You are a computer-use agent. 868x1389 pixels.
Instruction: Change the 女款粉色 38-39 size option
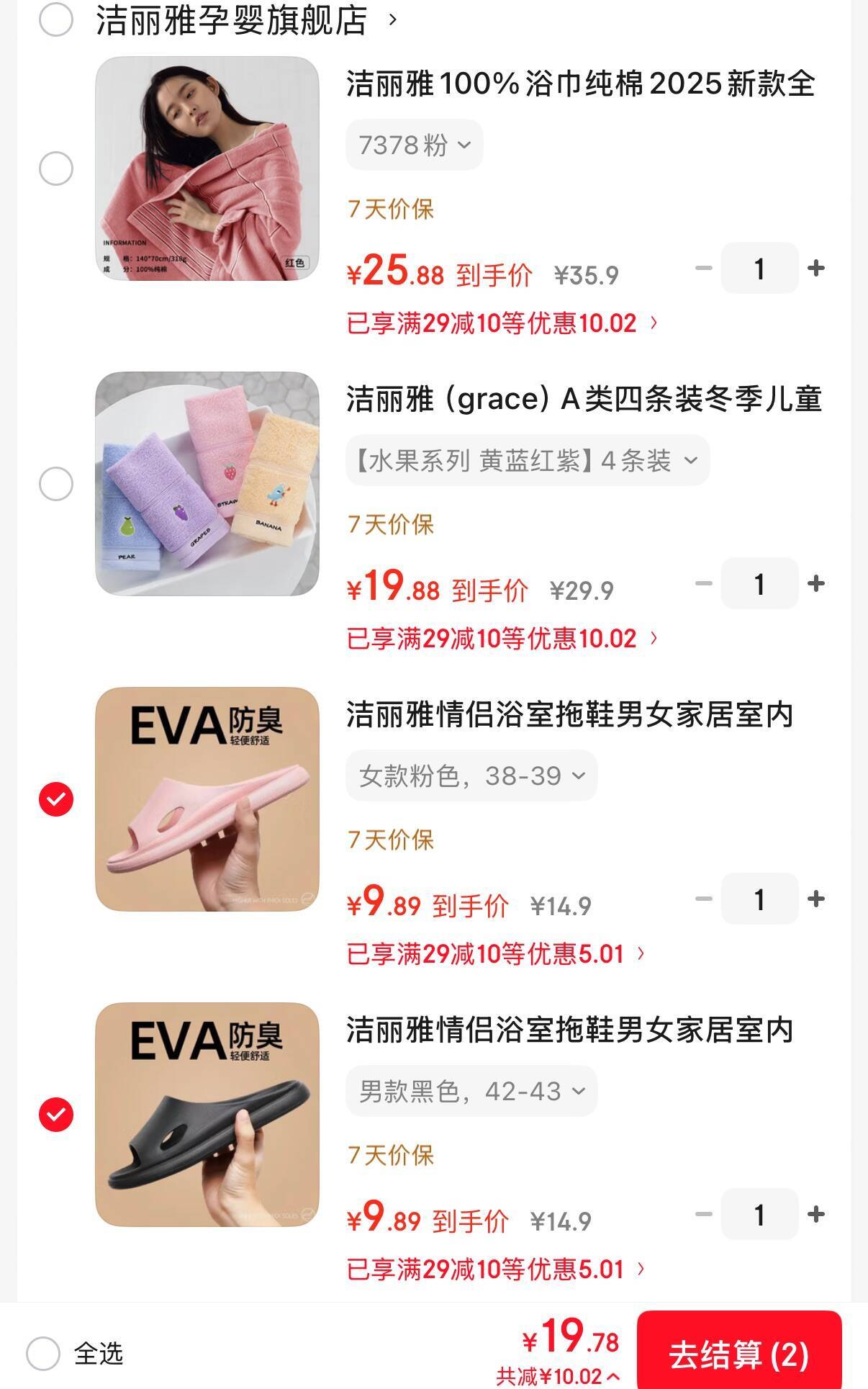tap(471, 776)
